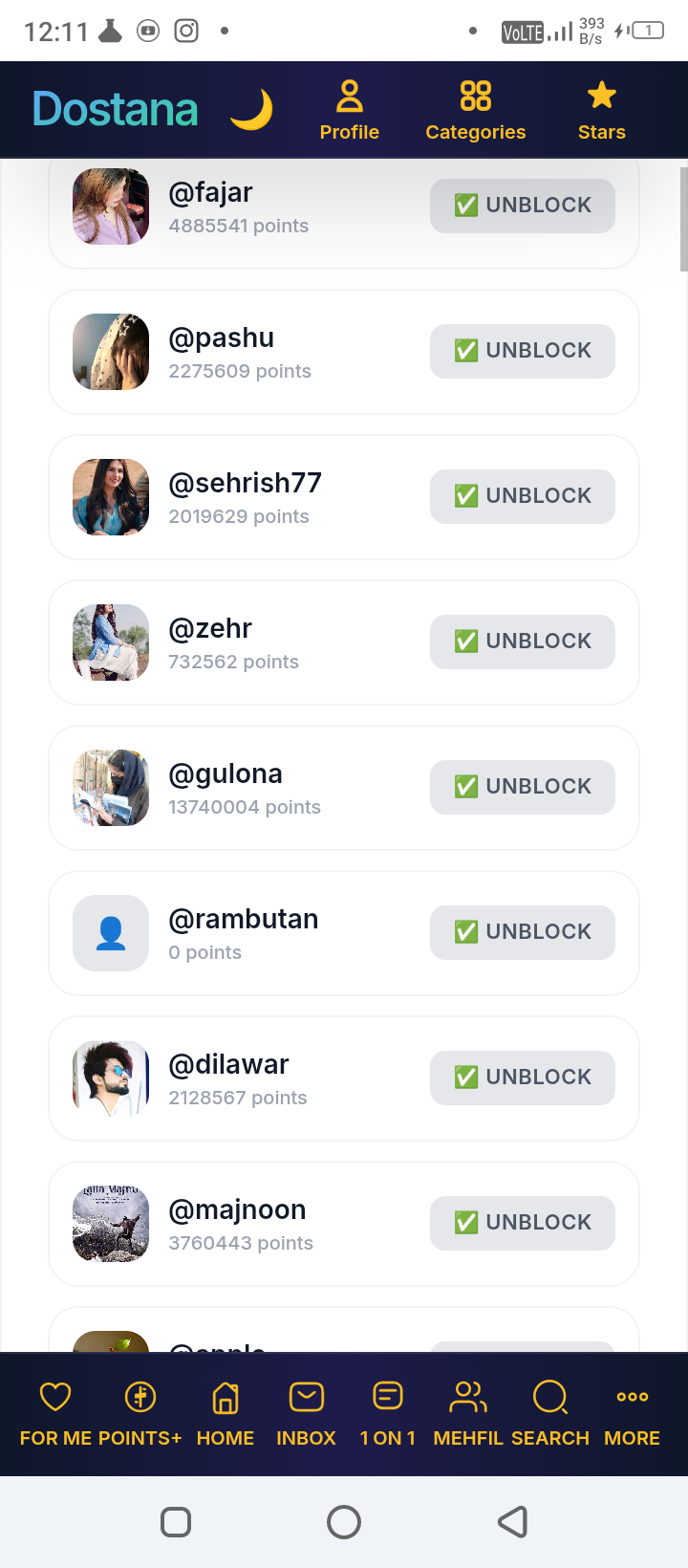Go to the Home tab

[x=226, y=1414]
